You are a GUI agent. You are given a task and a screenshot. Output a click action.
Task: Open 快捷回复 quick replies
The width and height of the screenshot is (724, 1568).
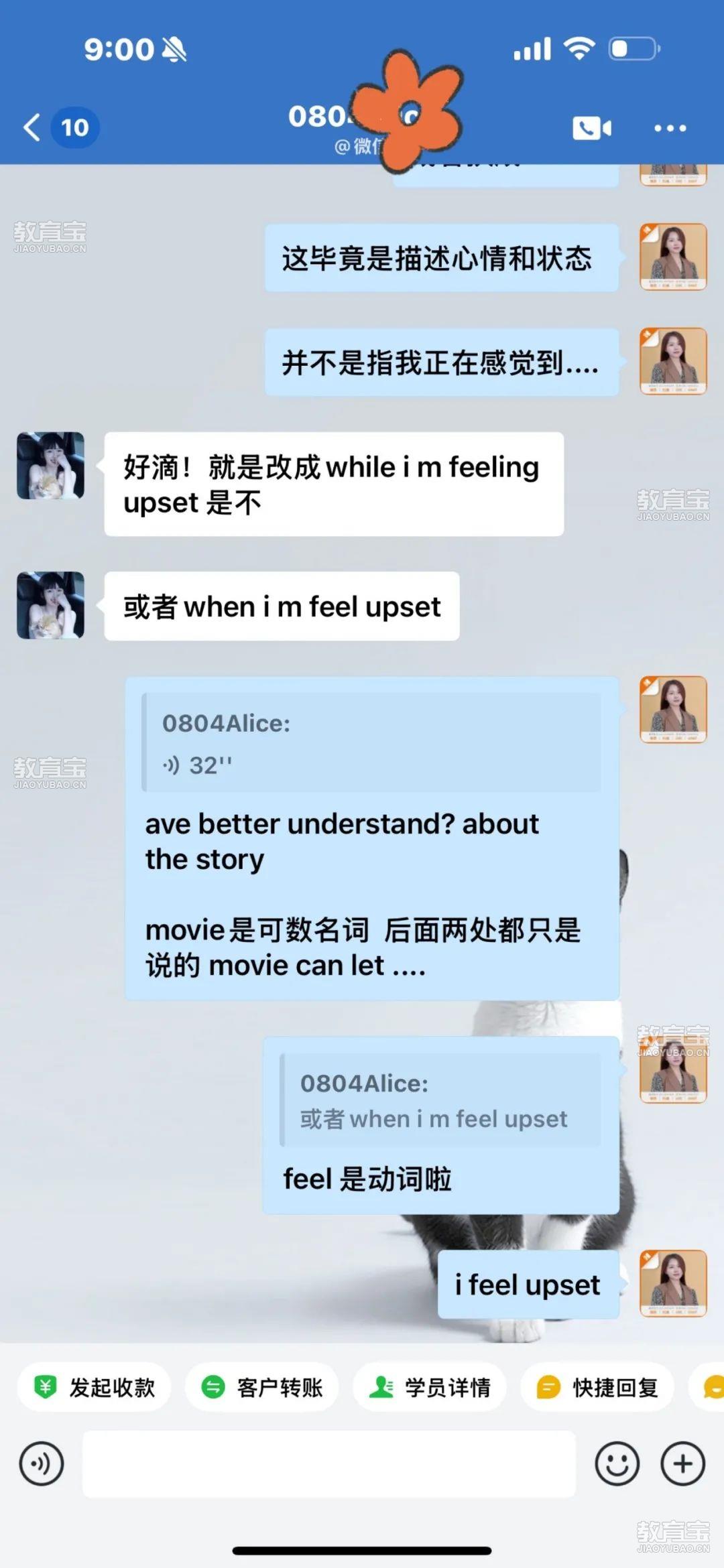(597, 1387)
